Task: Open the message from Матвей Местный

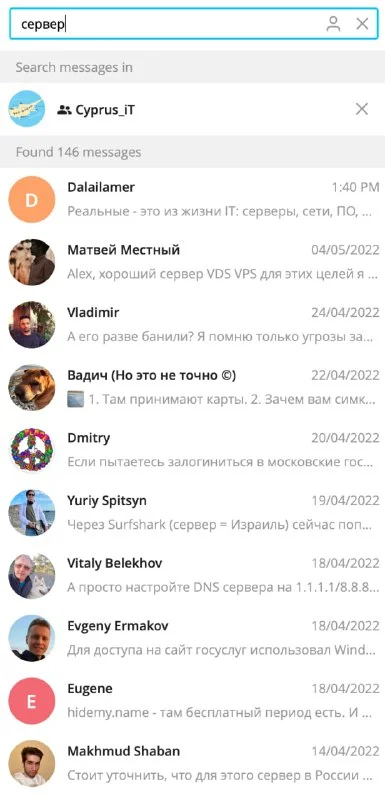Action: click(x=192, y=262)
